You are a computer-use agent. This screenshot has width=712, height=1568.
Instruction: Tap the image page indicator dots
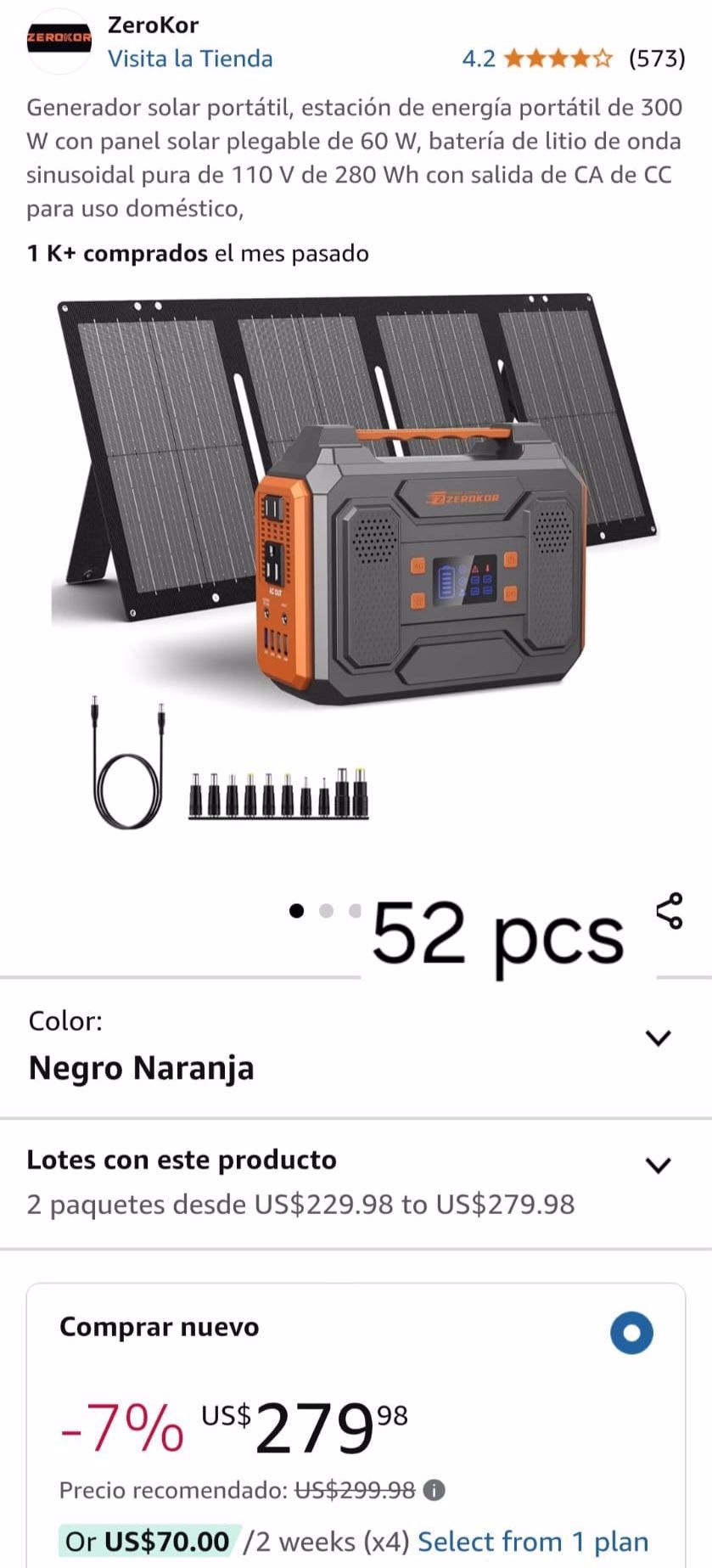click(325, 911)
